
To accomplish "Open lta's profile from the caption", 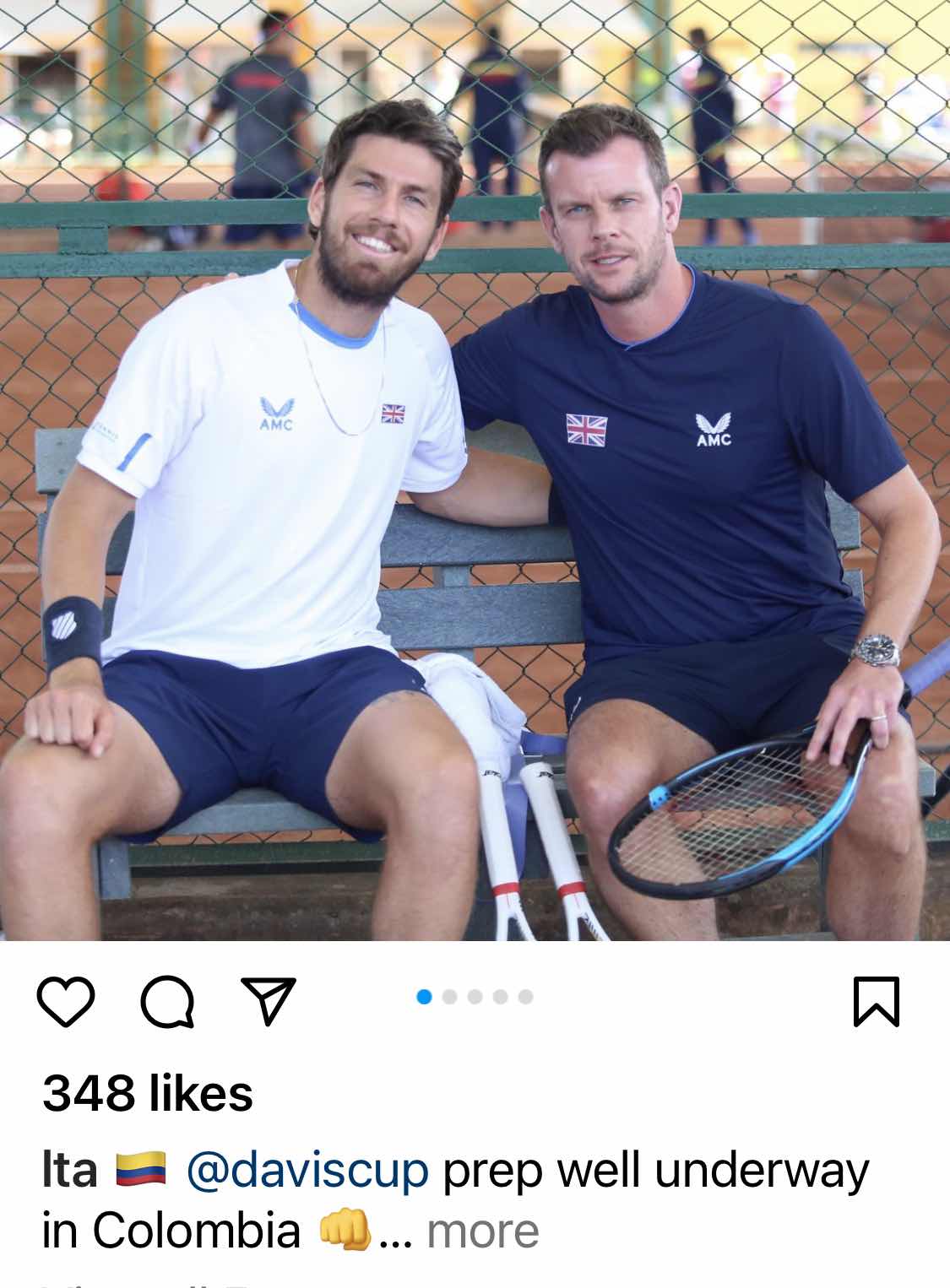I will [x=69, y=1171].
